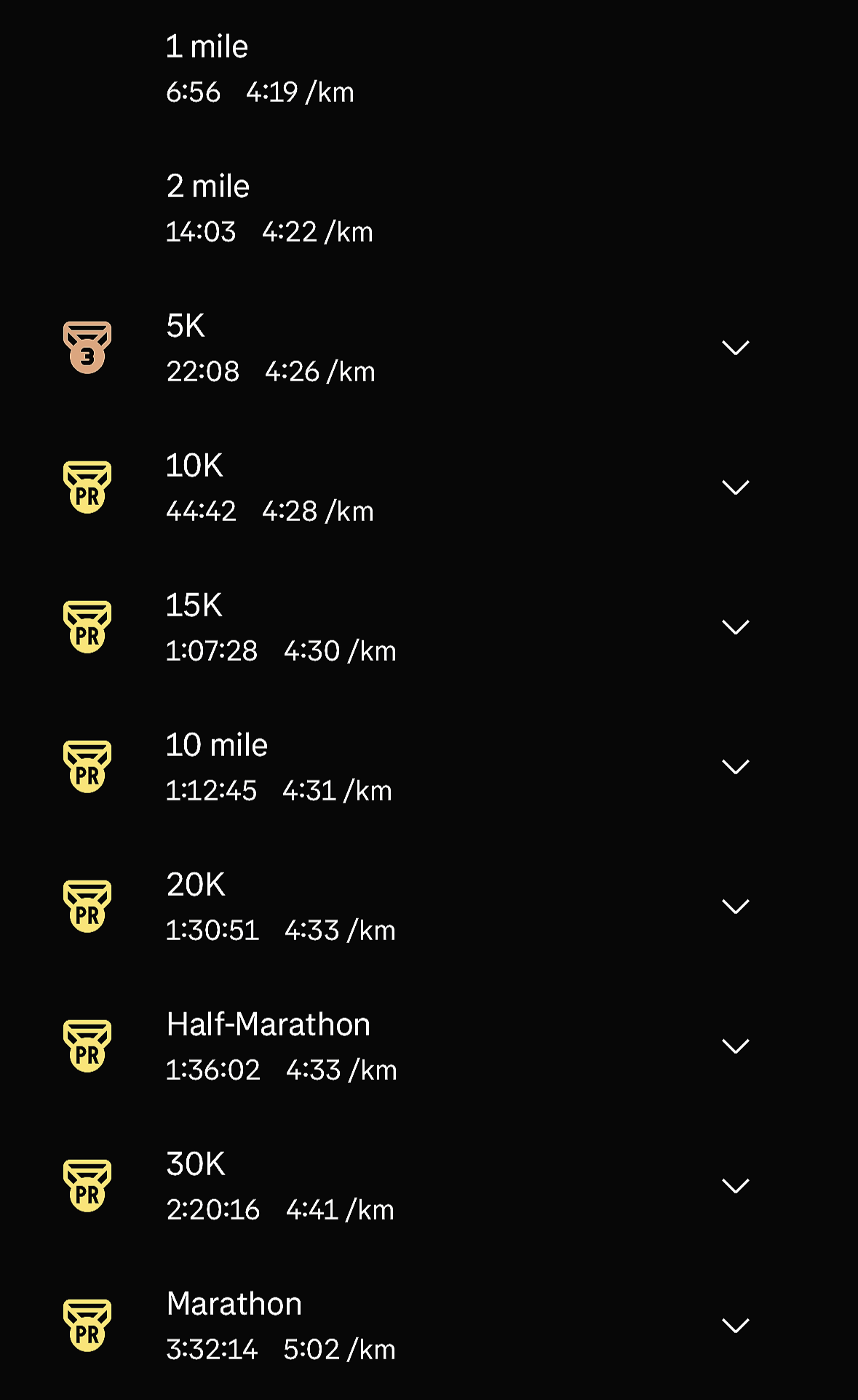The height and width of the screenshot is (1400, 858).
Task: Expand the Marathon best effort
Action: 735,1326
